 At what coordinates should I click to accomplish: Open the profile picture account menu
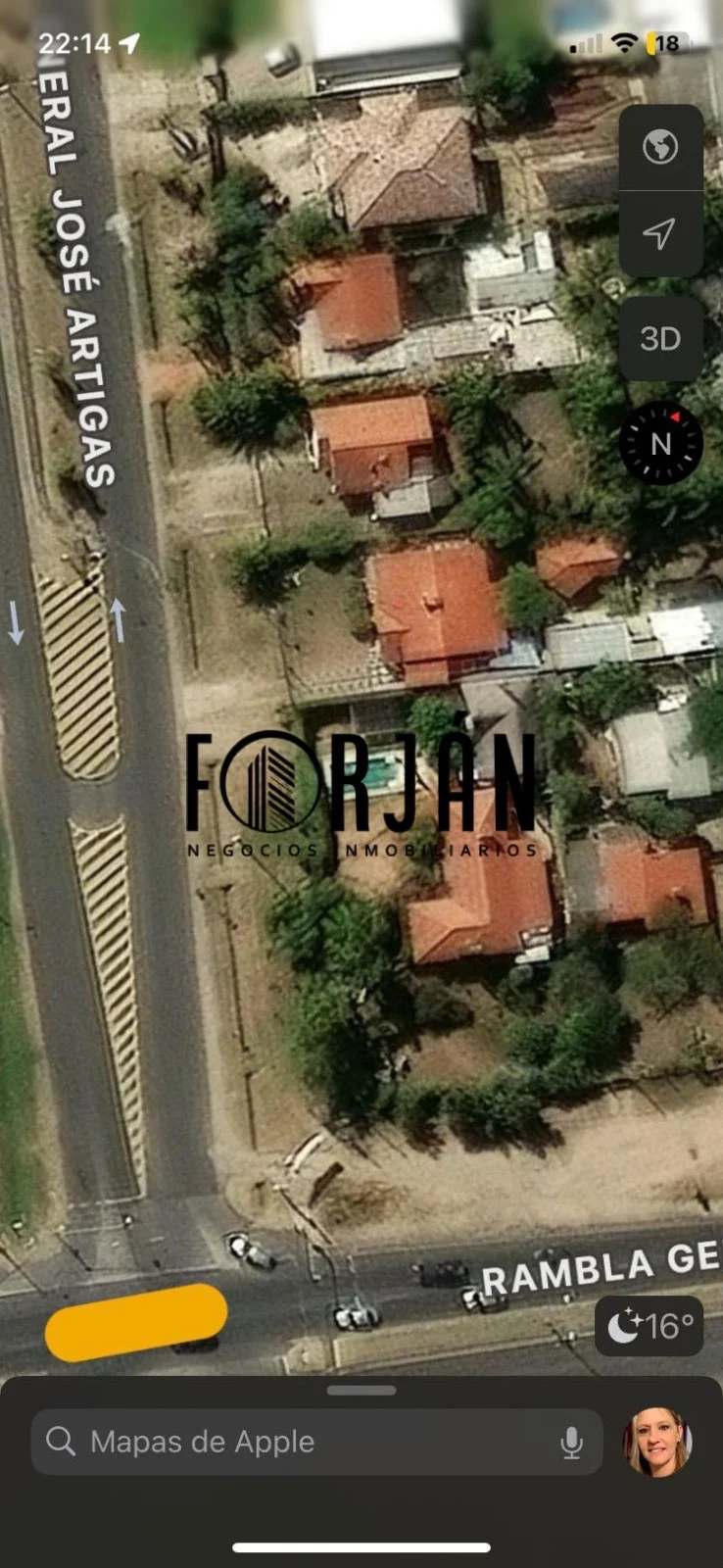pyautogui.click(x=657, y=1442)
